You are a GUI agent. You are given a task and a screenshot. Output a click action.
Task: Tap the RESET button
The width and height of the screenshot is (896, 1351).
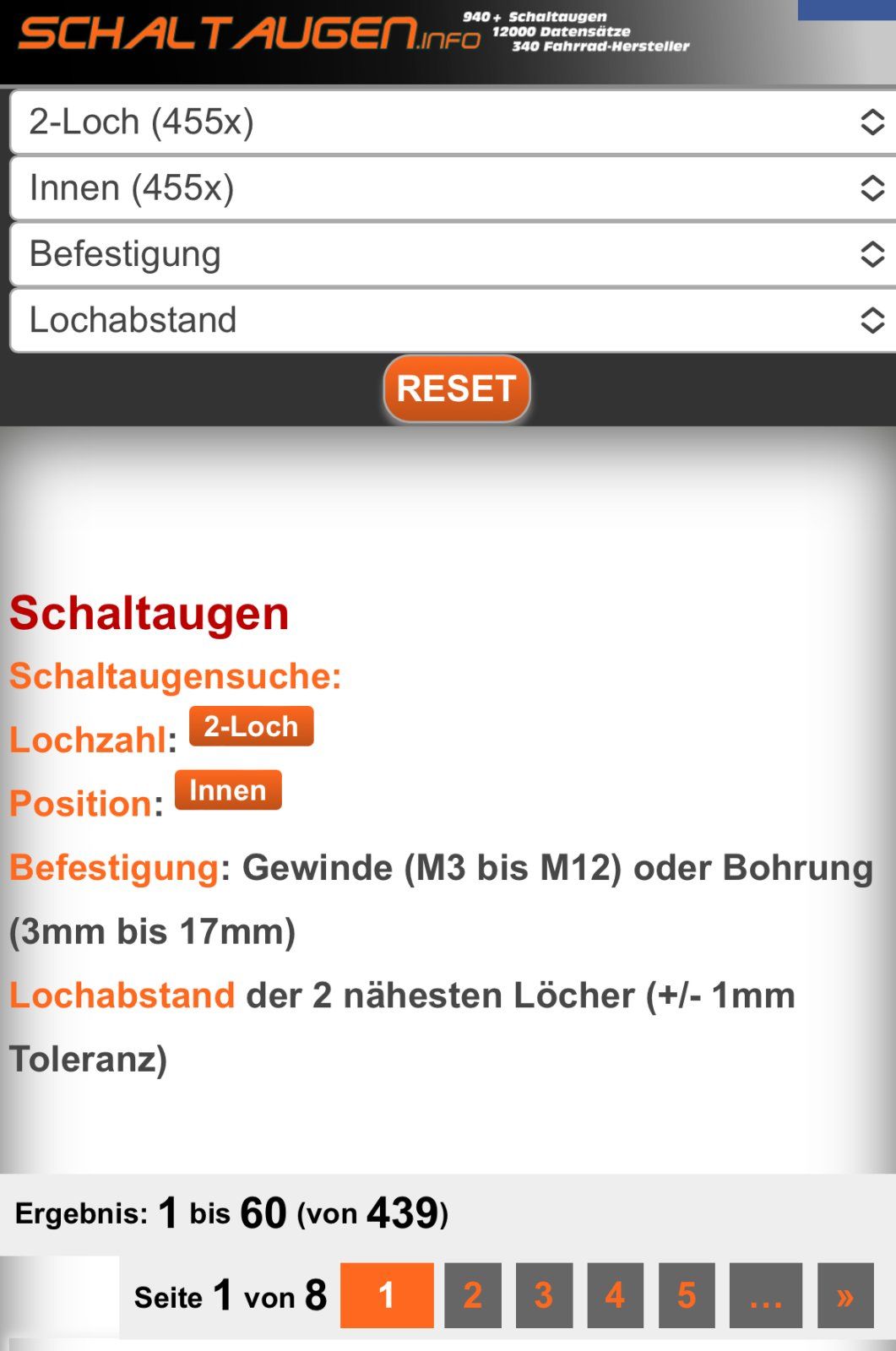coord(456,388)
